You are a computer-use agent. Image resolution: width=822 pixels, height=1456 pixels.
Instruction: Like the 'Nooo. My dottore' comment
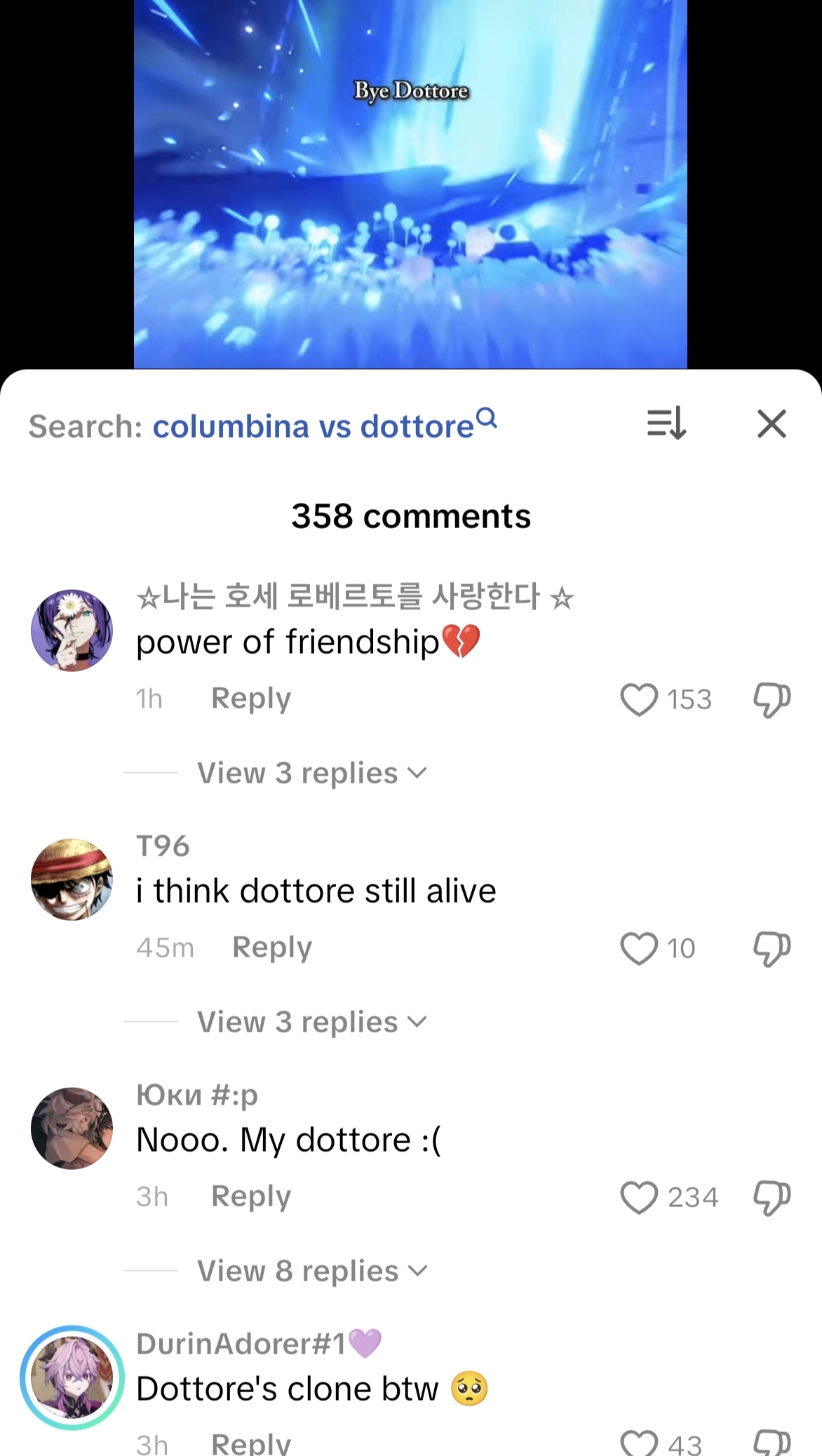[x=639, y=1197]
